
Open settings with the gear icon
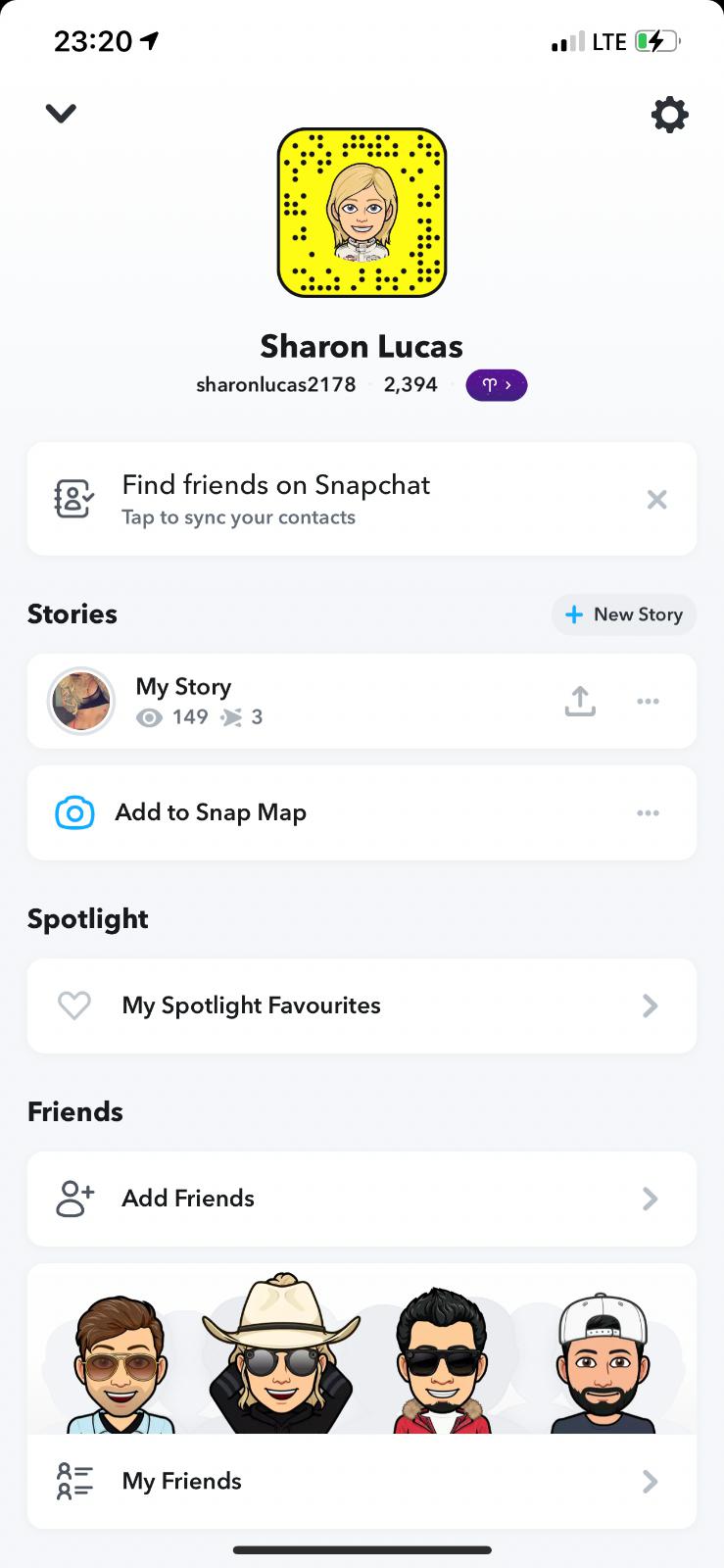click(669, 115)
